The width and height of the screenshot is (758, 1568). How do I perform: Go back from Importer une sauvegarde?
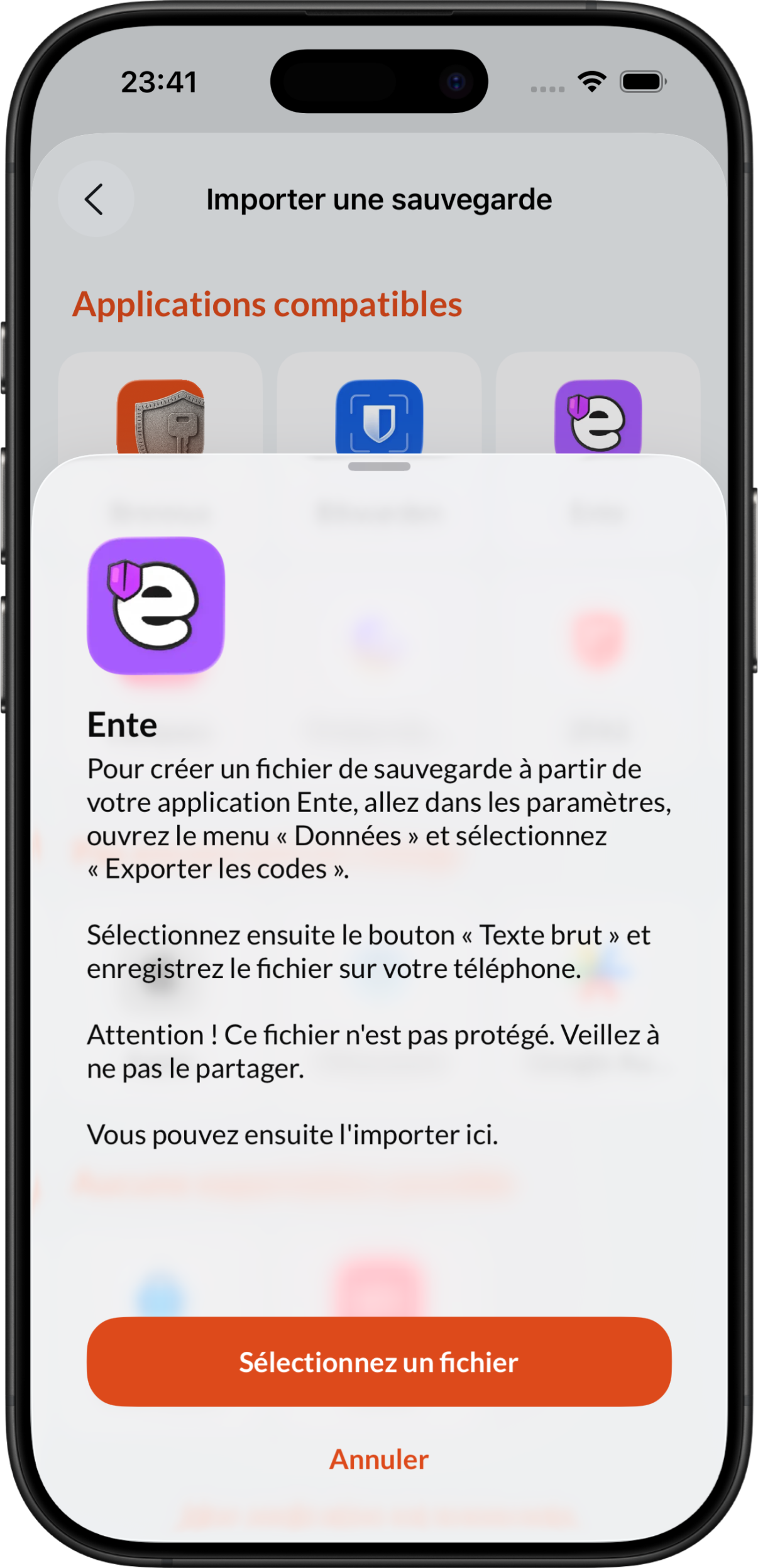[x=95, y=199]
